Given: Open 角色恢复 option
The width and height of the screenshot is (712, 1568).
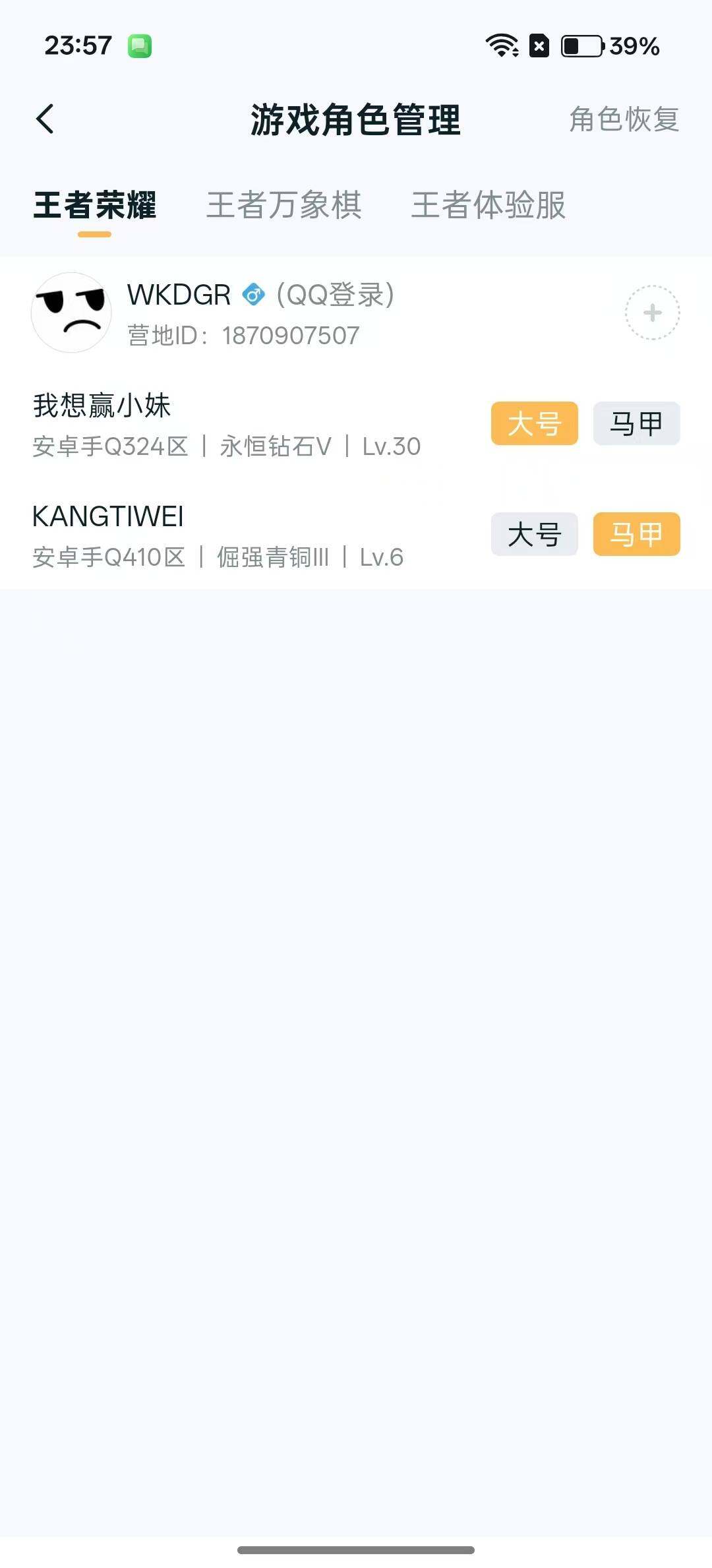Looking at the screenshot, I should (624, 119).
